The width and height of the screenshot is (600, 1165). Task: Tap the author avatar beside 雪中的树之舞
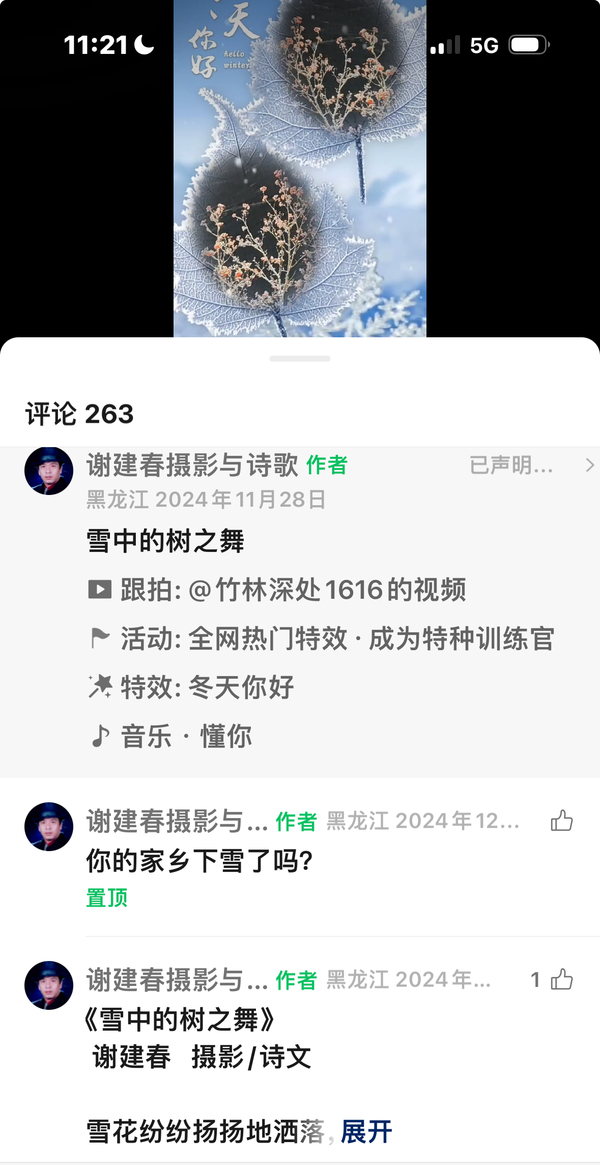tap(49, 471)
